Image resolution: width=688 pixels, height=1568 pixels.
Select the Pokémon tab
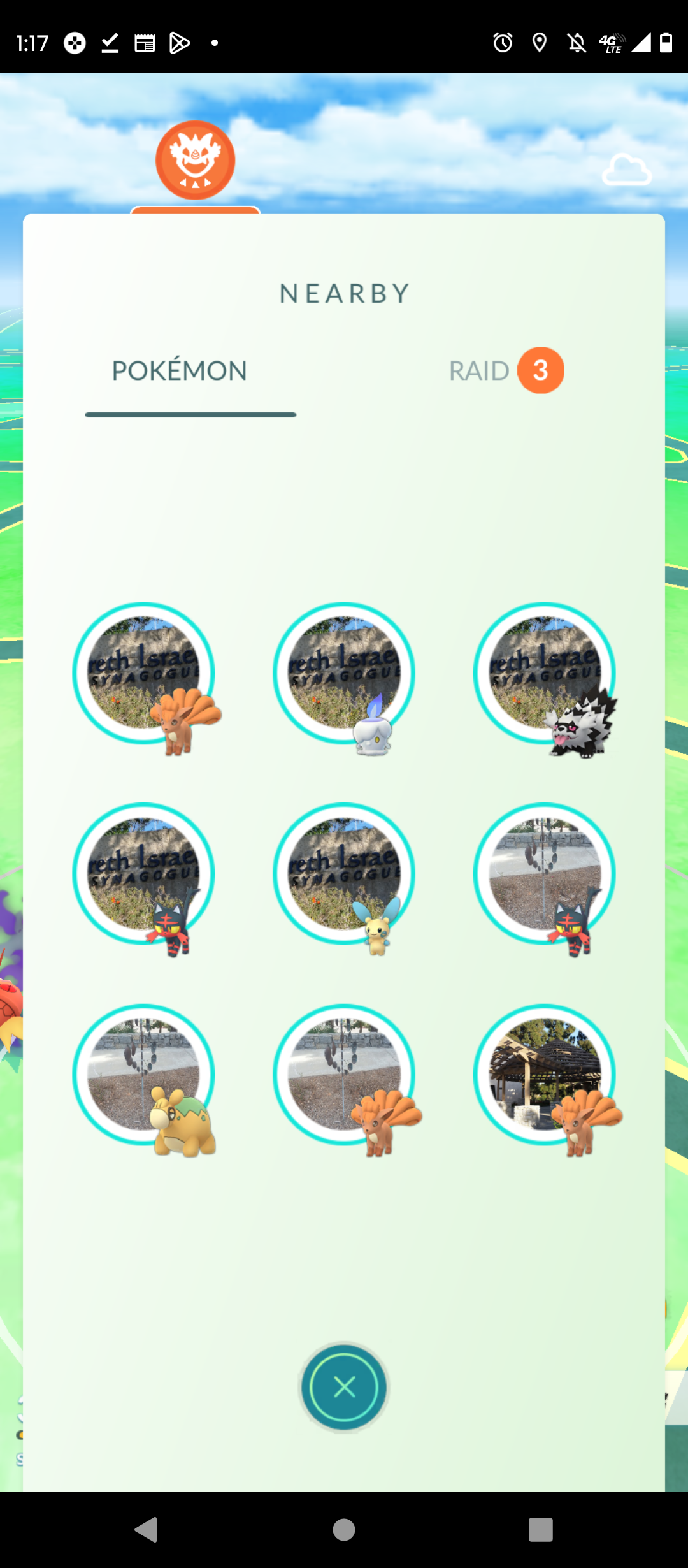point(180,370)
